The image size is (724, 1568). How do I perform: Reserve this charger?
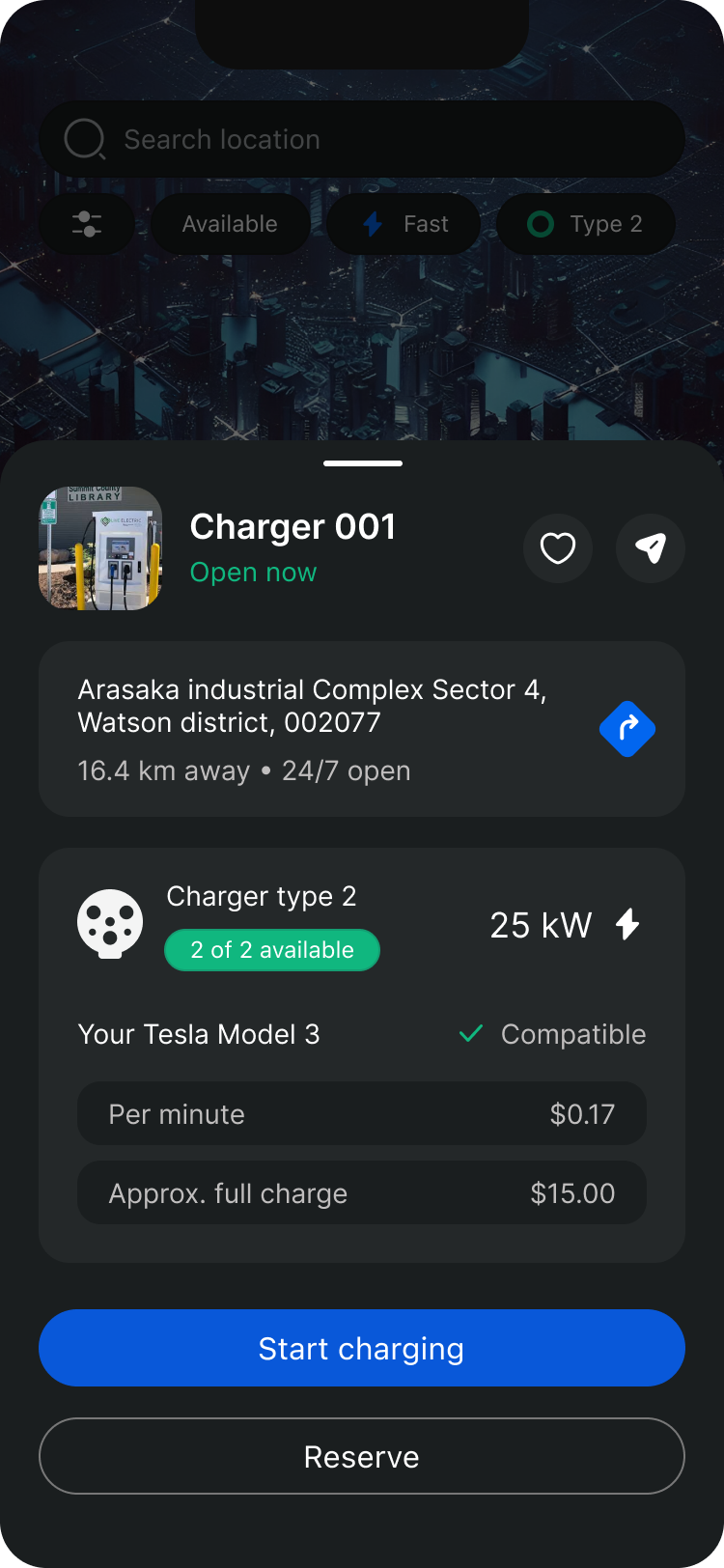[362, 1456]
